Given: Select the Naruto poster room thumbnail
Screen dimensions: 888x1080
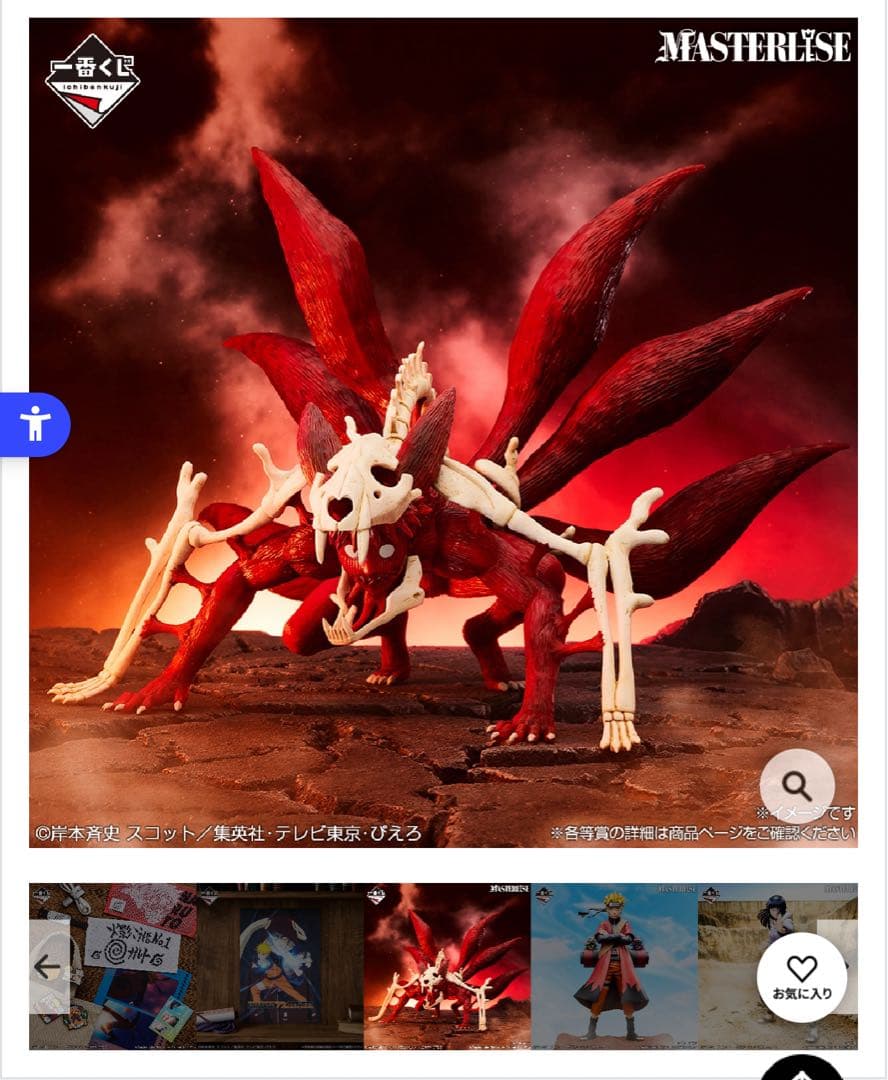Looking at the screenshot, I should click(x=280, y=966).
